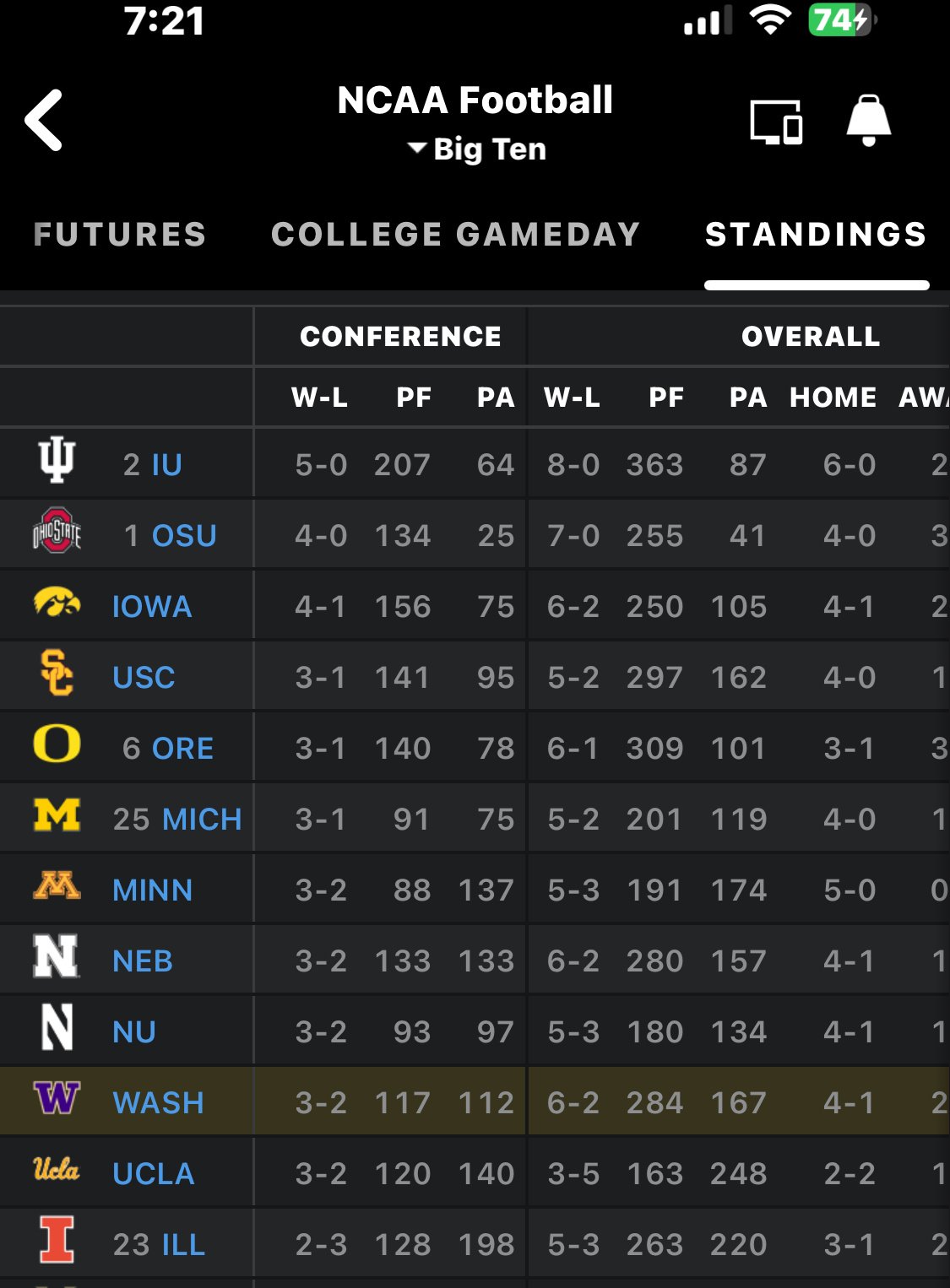Go back using the back arrow
Viewport: 950px width, 1288px height.
tap(44, 121)
